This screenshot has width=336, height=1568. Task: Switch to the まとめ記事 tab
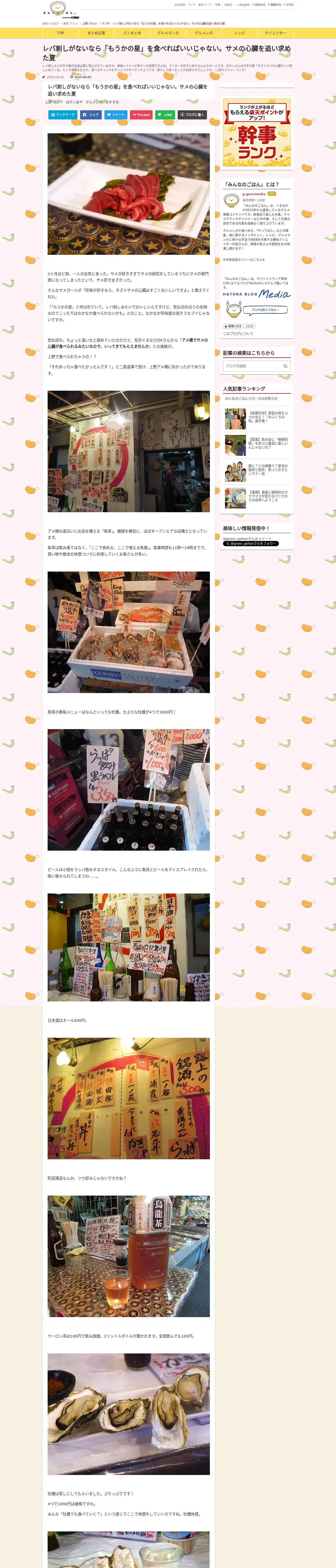96,33
